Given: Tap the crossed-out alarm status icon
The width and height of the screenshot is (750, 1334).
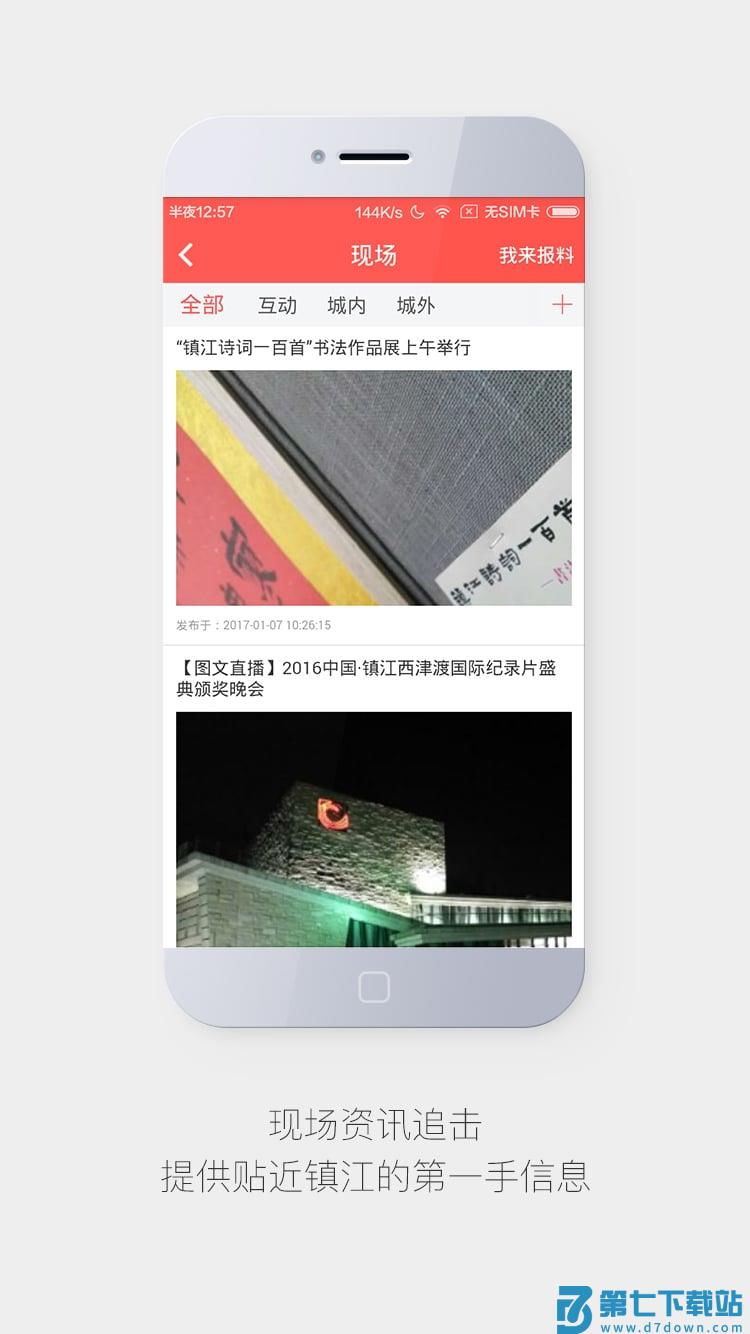Looking at the screenshot, I should point(468,212).
